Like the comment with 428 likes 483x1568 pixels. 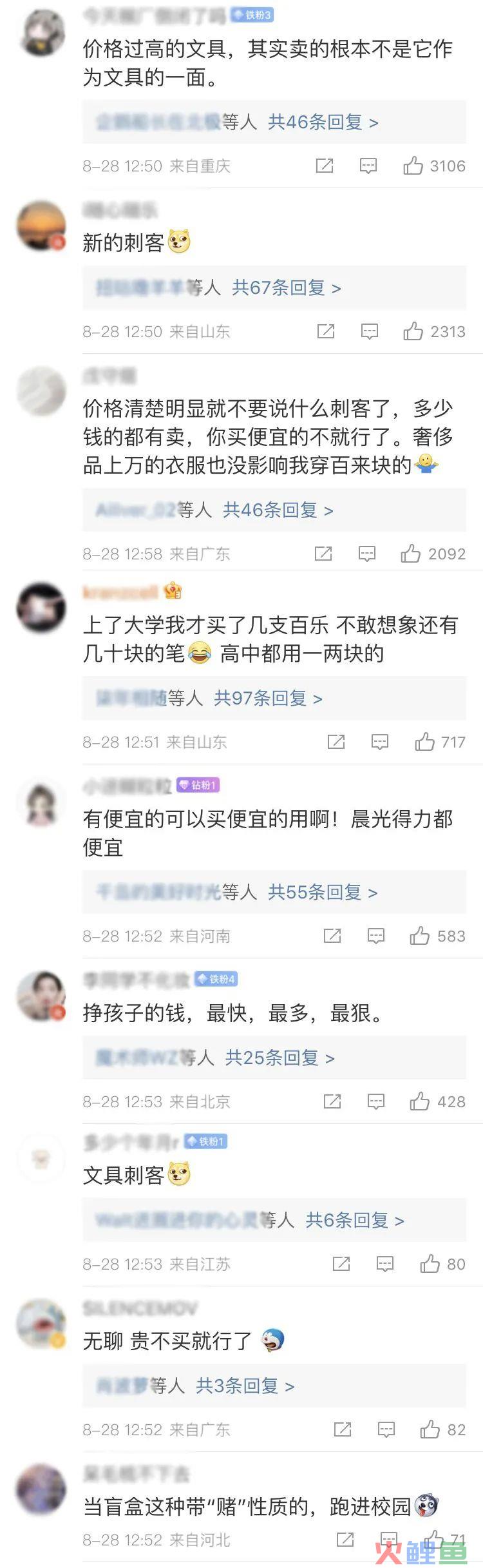(x=419, y=1102)
